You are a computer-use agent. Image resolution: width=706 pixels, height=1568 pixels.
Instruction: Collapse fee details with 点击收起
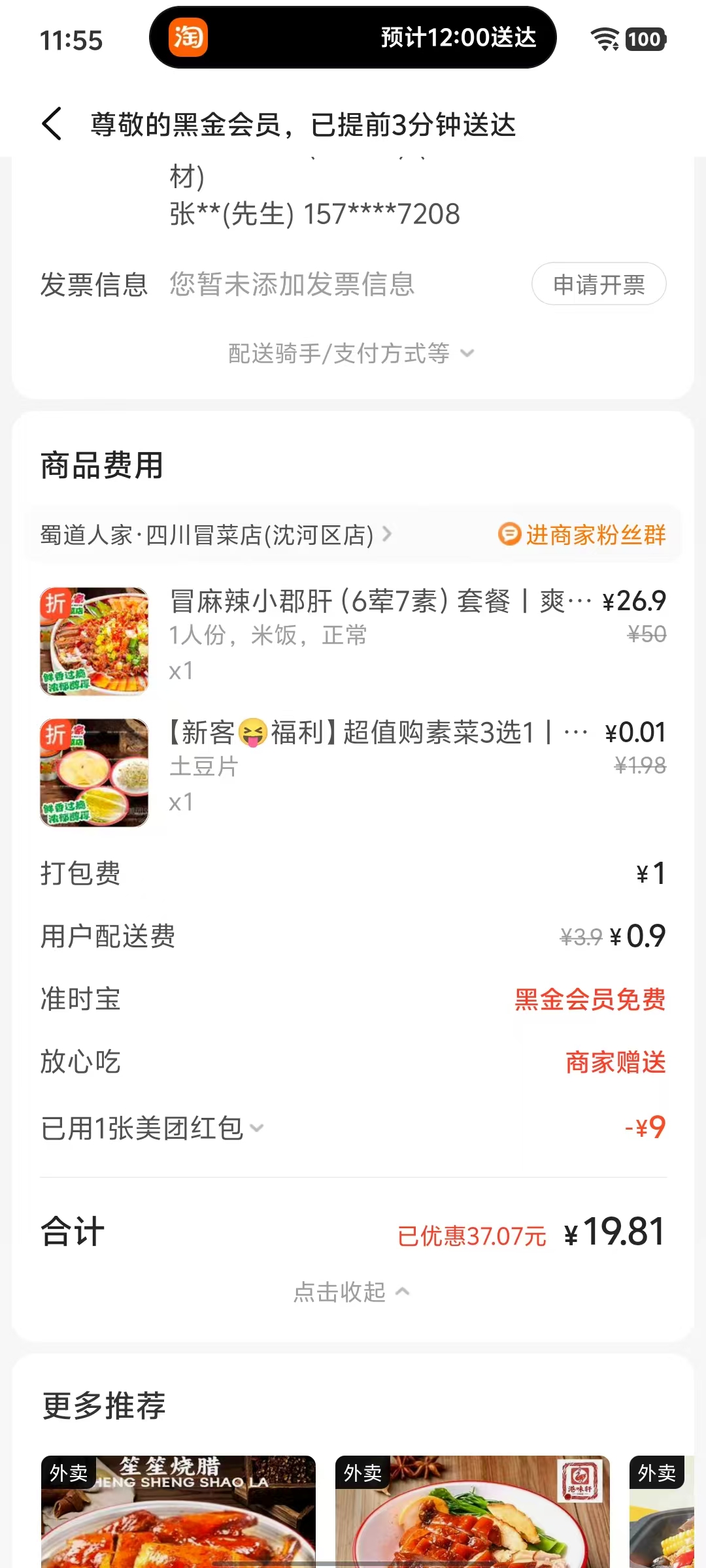pos(351,1292)
